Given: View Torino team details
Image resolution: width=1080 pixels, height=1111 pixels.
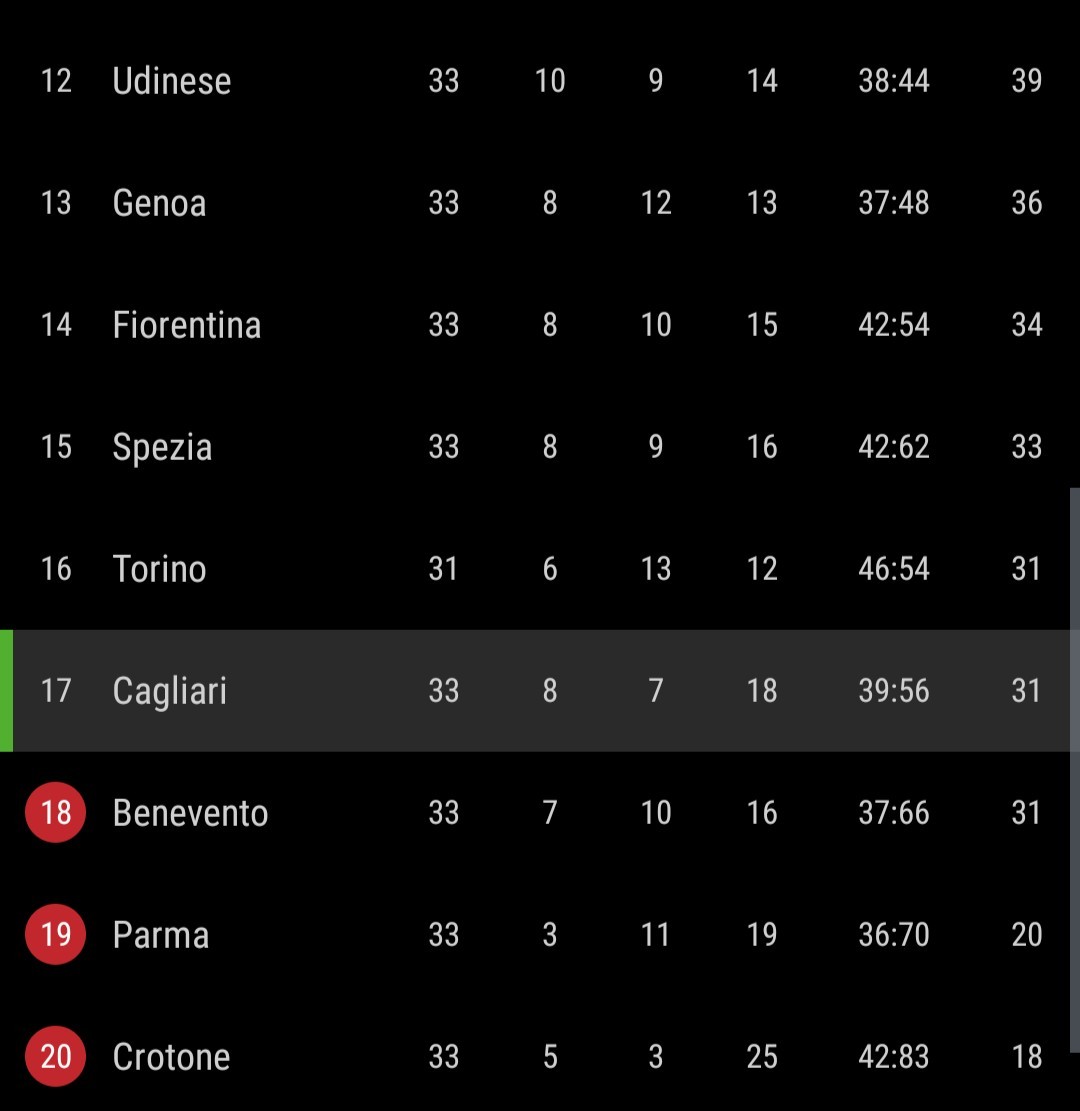Looking at the screenshot, I should coord(535,568).
